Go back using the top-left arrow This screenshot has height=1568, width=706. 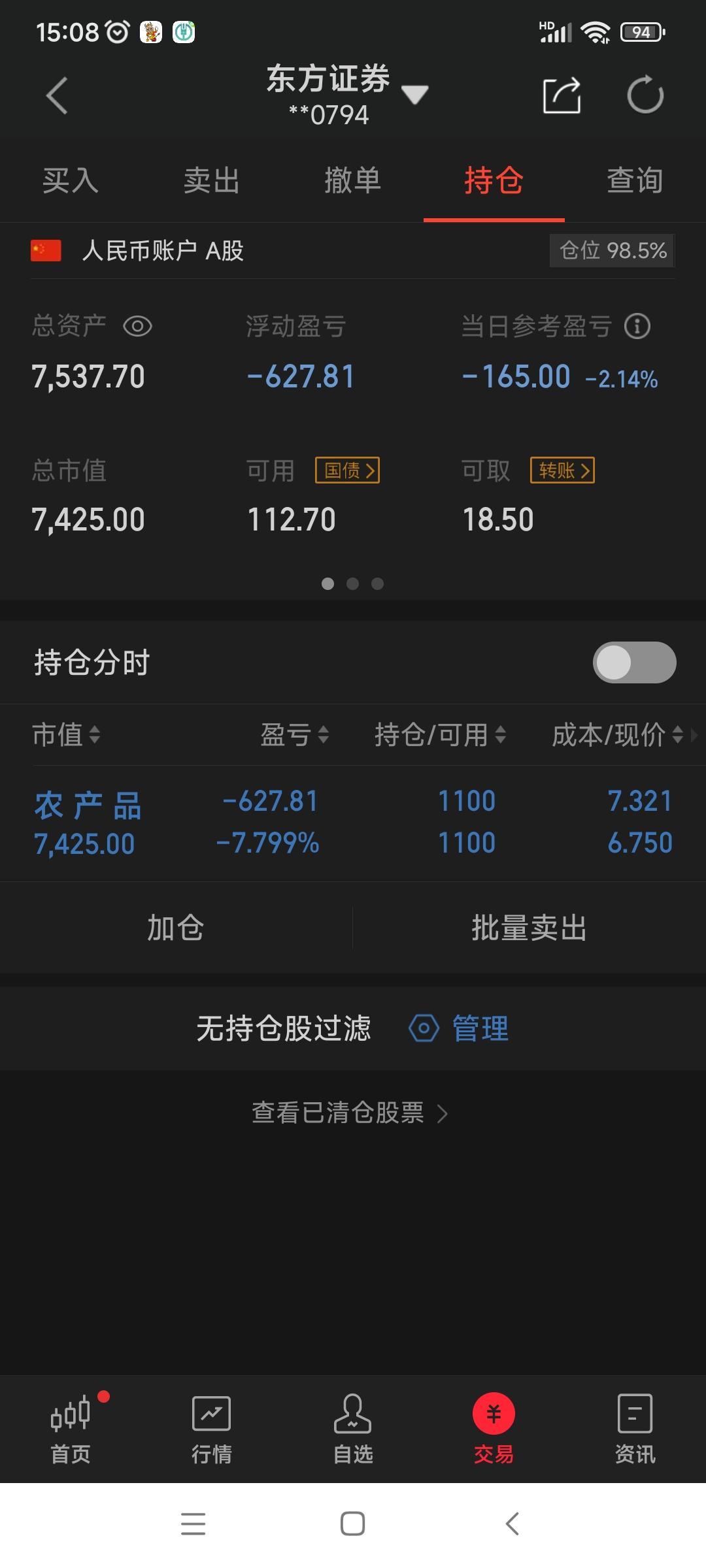coord(57,96)
